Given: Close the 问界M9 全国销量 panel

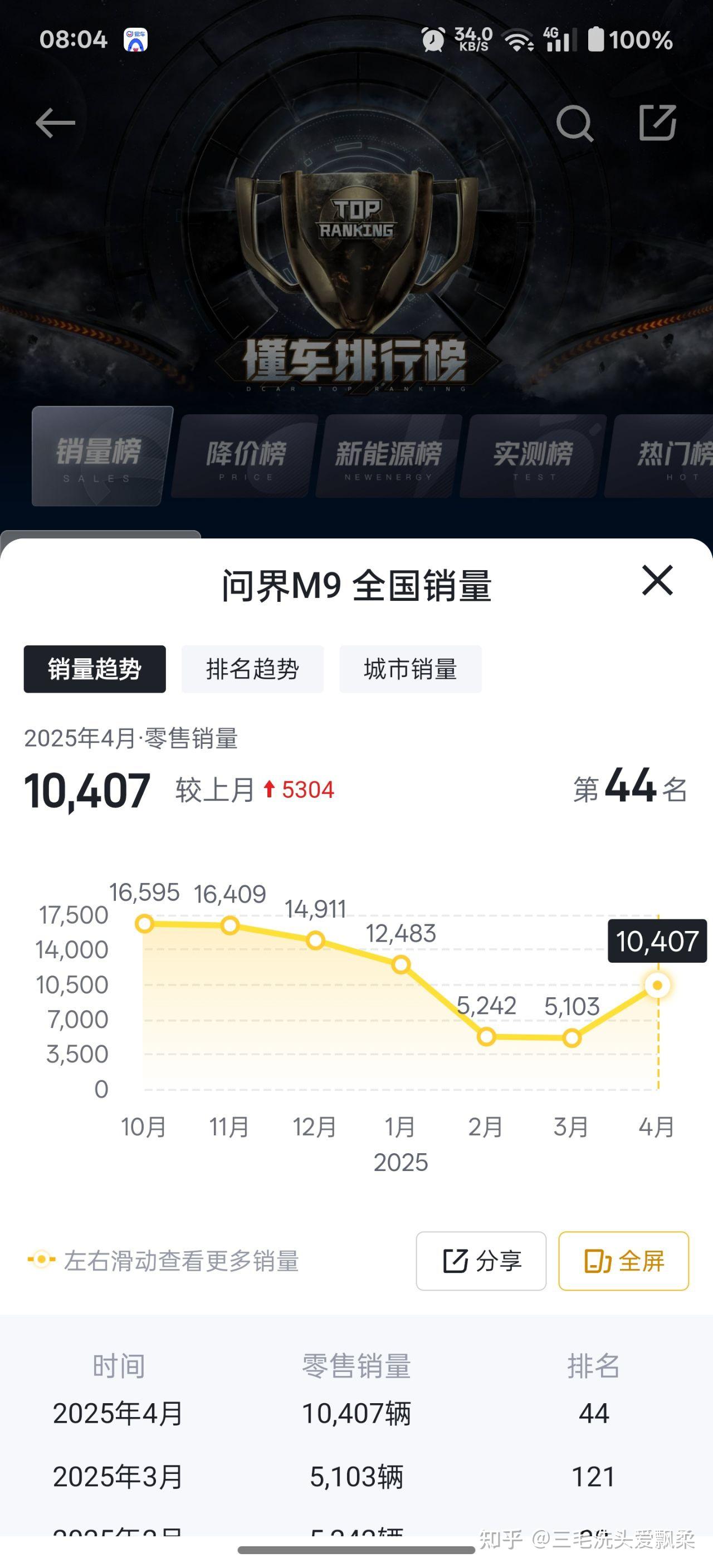Looking at the screenshot, I should (x=658, y=580).
